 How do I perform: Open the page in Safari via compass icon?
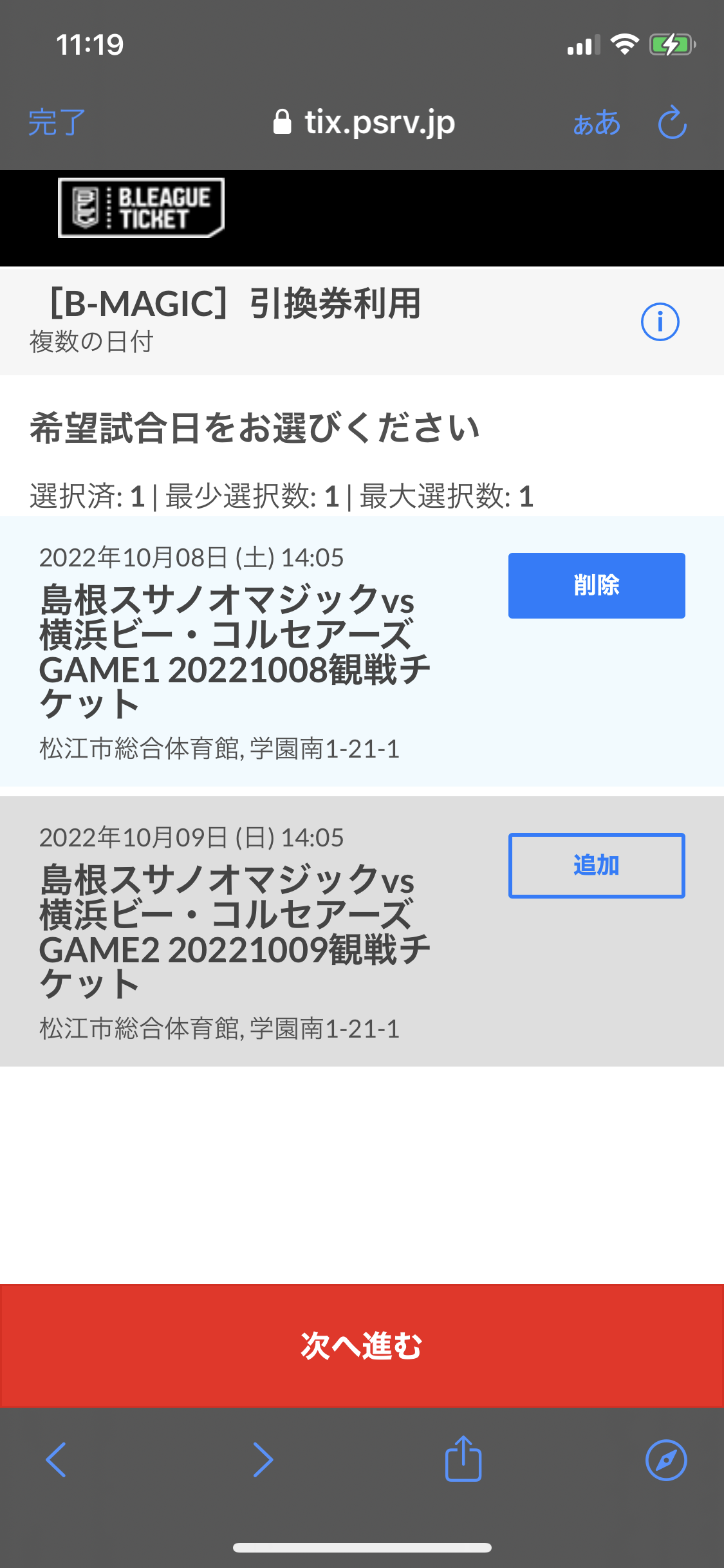coord(666,1460)
